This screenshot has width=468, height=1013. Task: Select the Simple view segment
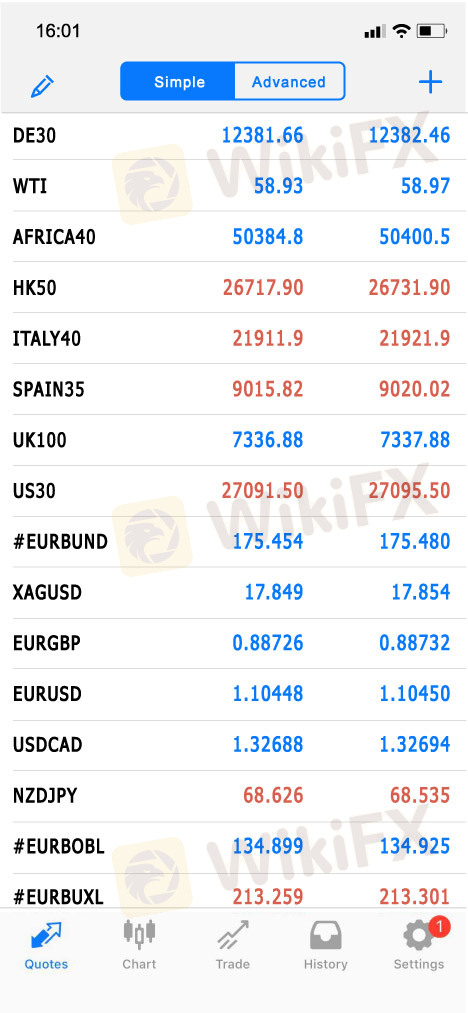[178, 82]
